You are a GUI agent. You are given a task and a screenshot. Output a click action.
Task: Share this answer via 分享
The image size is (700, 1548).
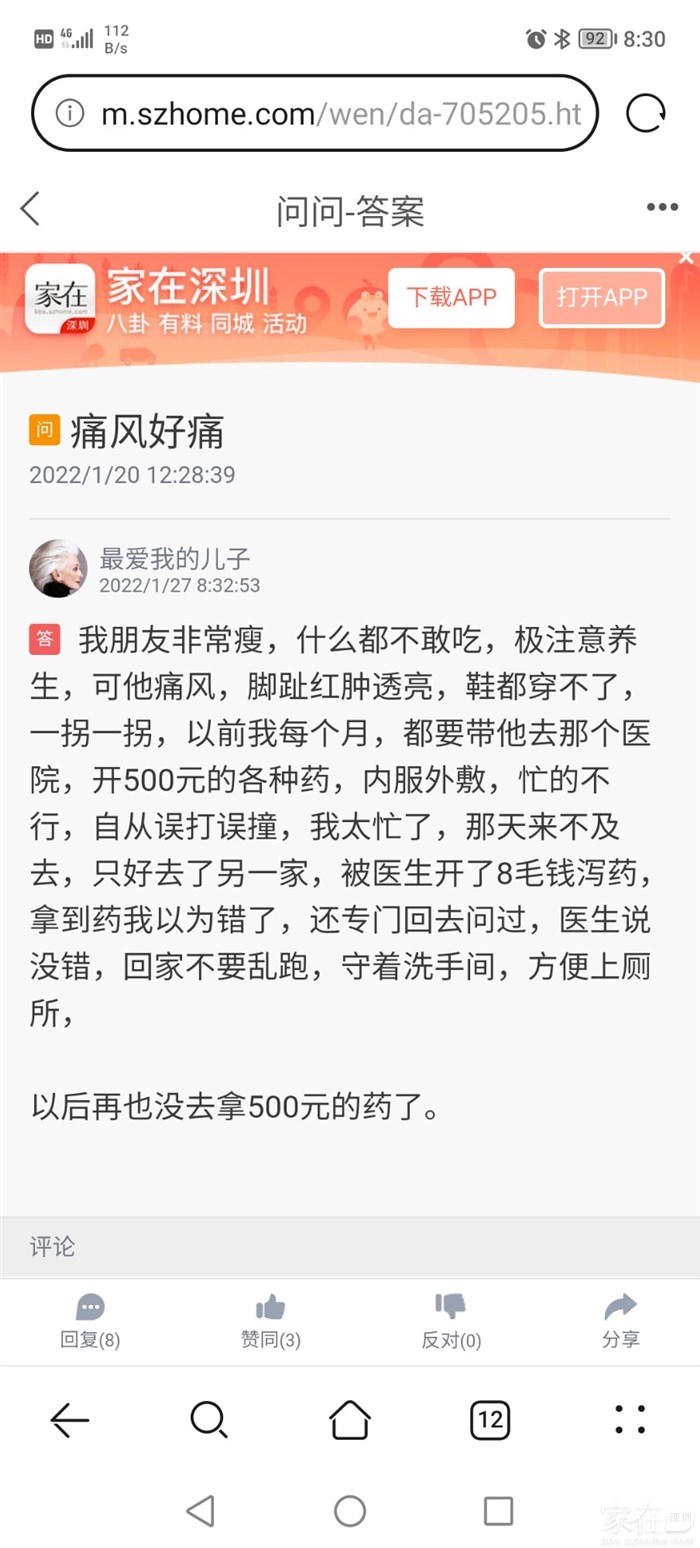(621, 1321)
